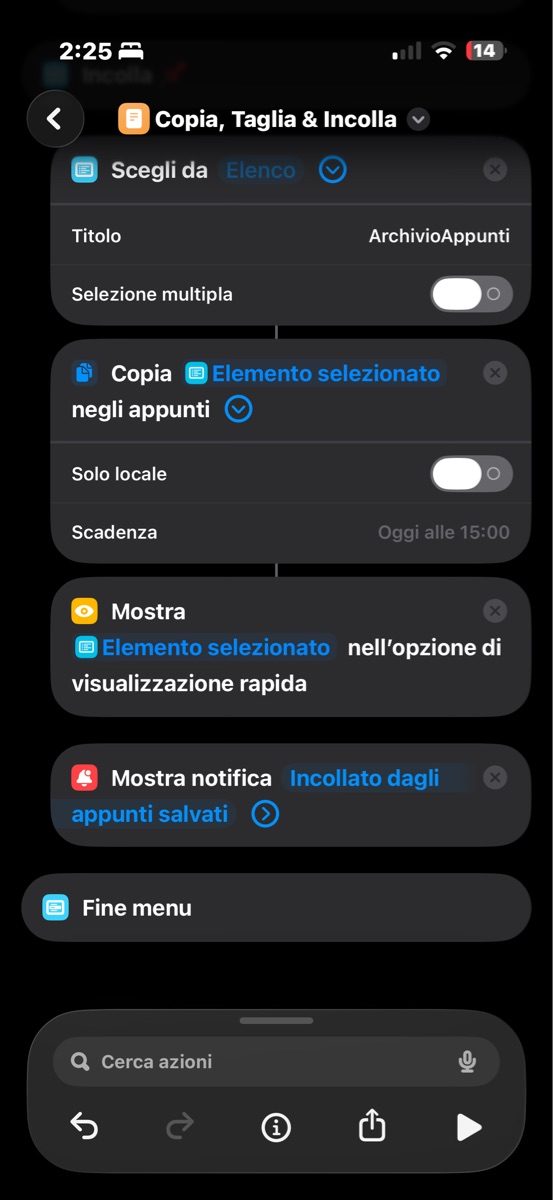Remove the Scegli da action
553x1200 pixels.
coord(495,170)
